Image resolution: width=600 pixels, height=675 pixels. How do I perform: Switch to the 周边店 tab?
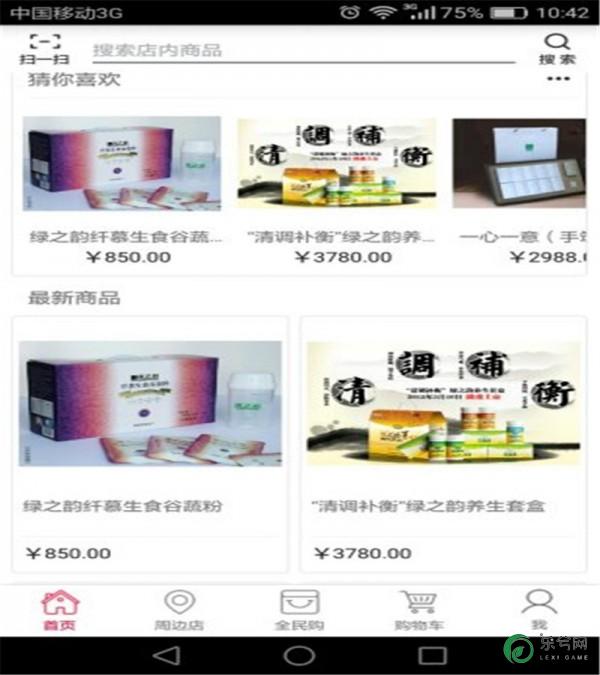179,610
